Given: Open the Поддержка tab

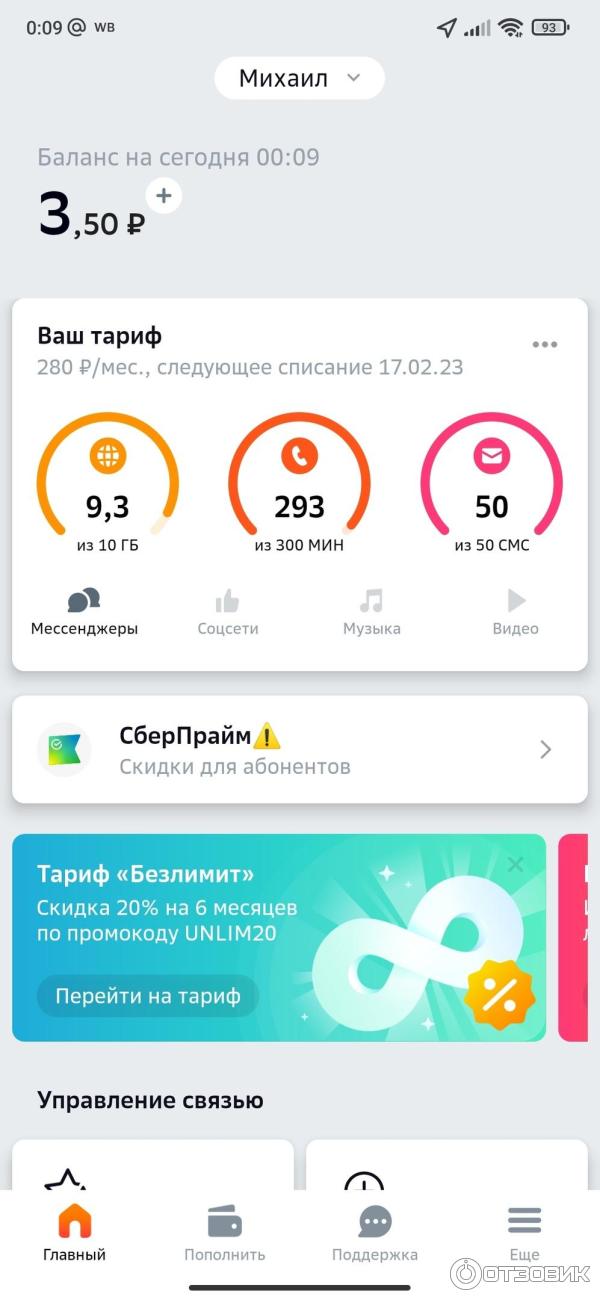Looking at the screenshot, I should click(374, 1232).
